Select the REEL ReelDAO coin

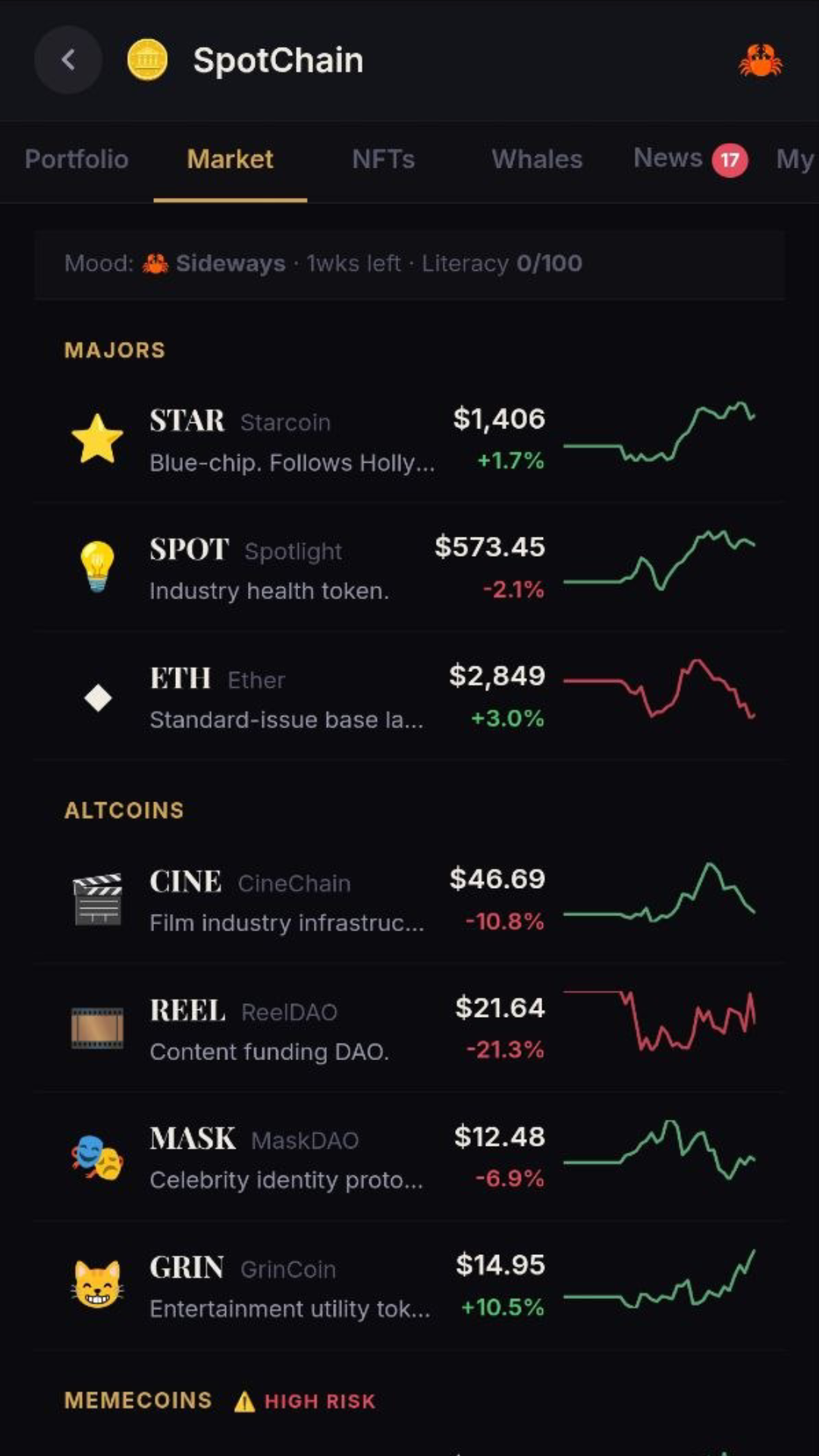(409, 1028)
